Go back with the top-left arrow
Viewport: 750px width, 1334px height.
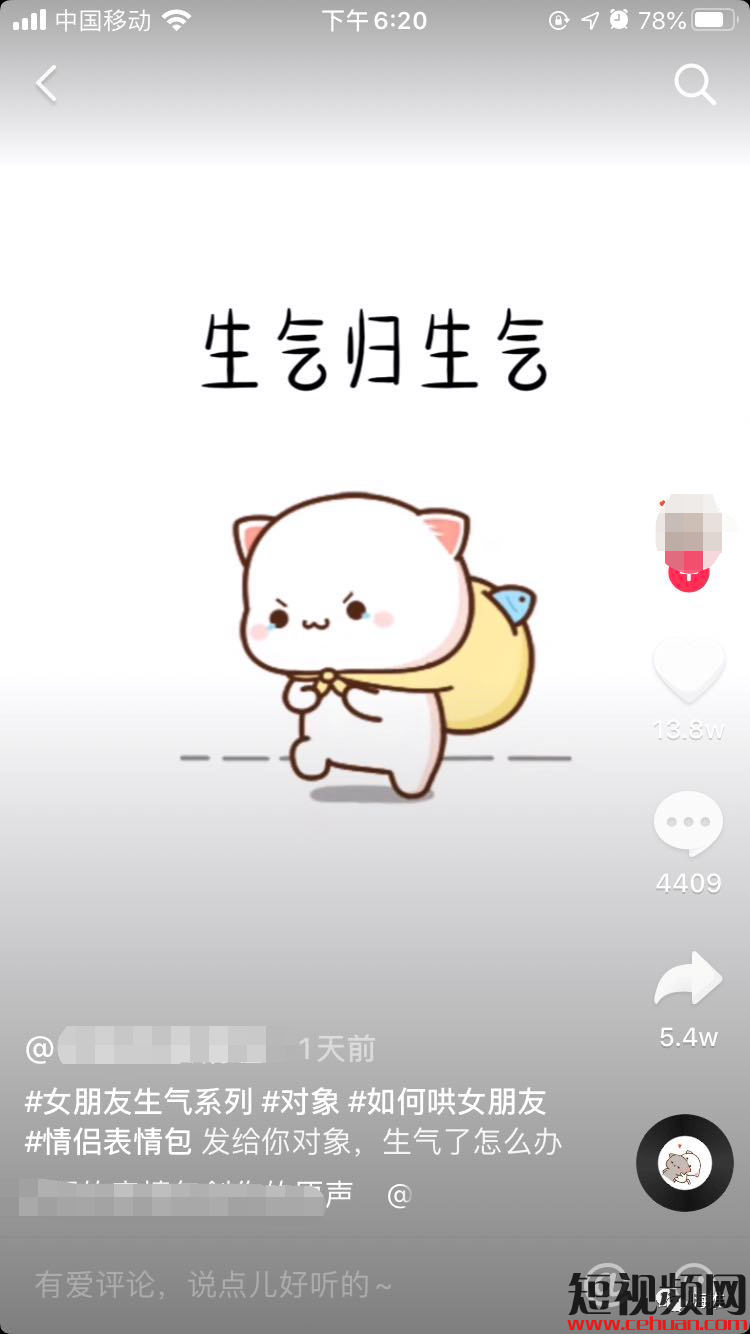point(47,84)
